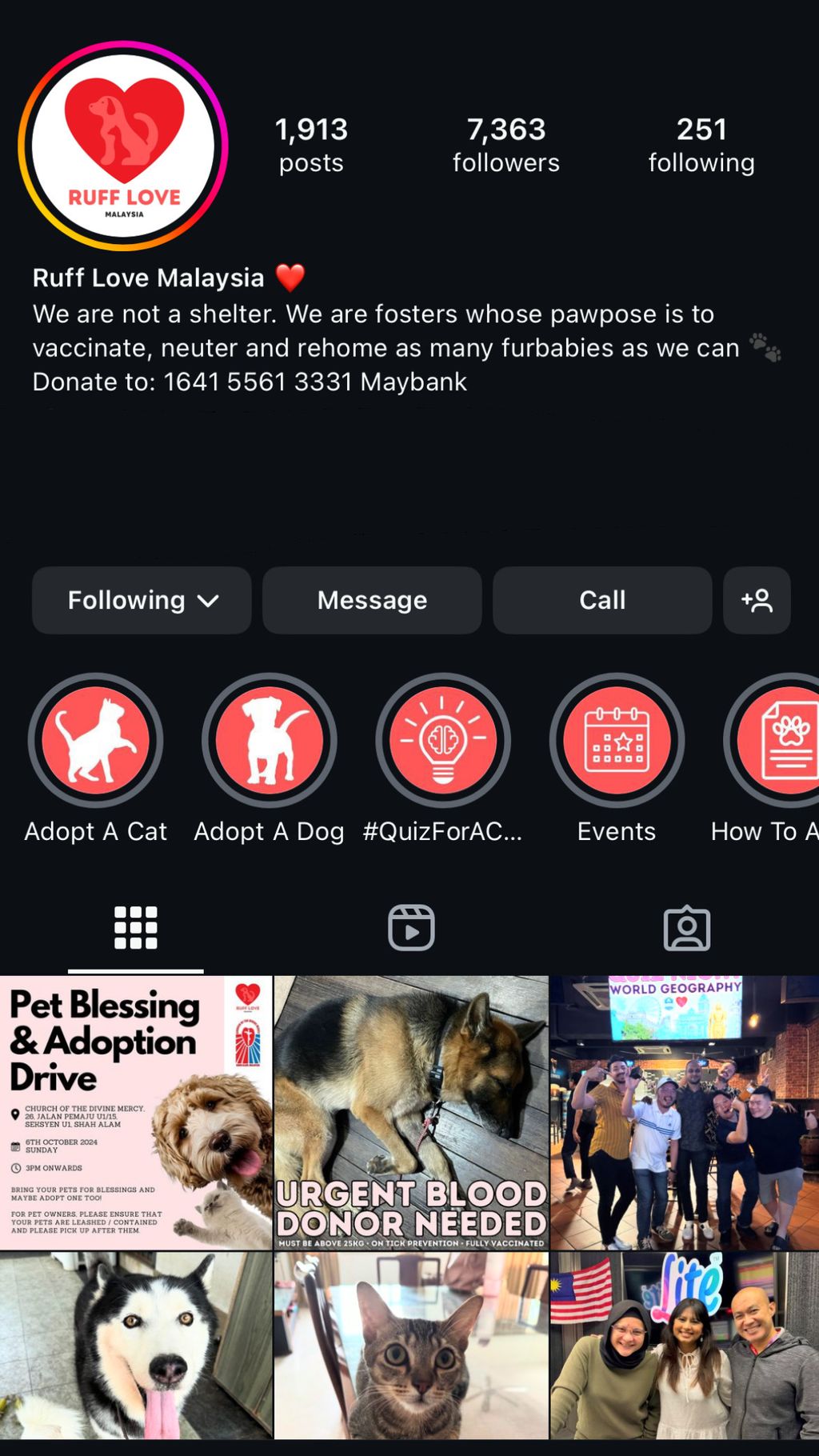Open the Adopt A Cat highlight
The image size is (819, 1456).
pos(96,758)
